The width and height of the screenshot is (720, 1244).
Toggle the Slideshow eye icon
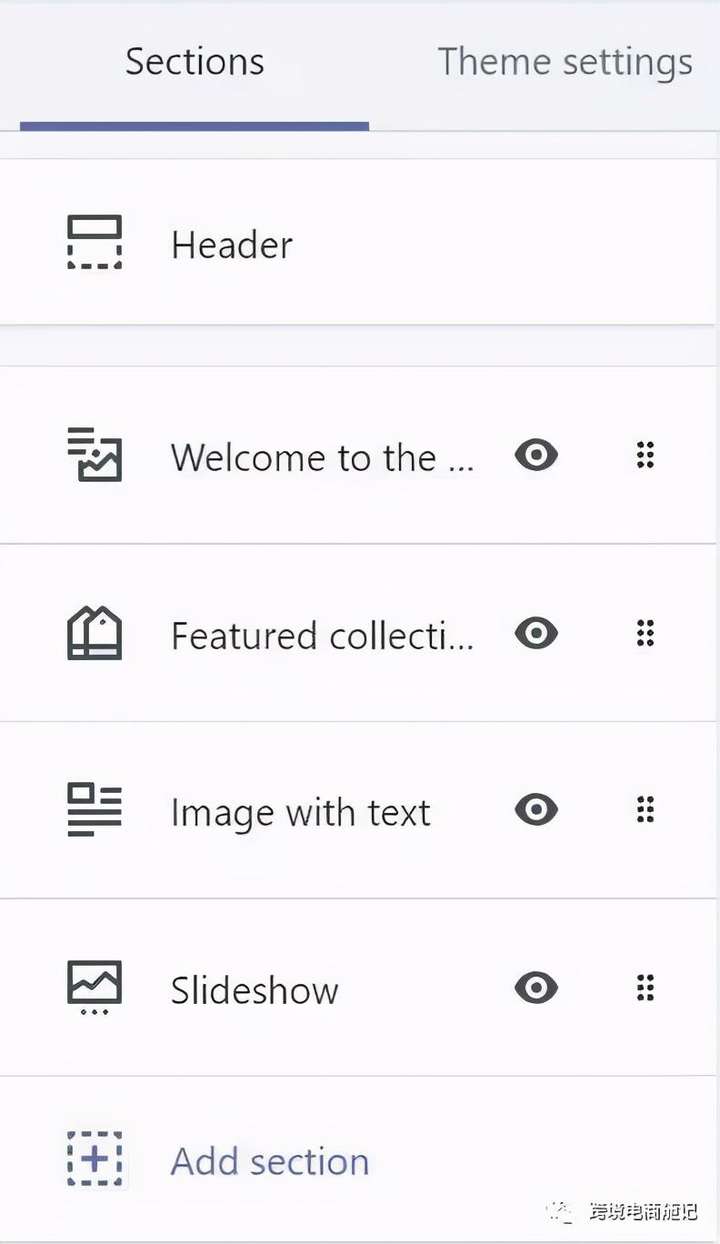coord(537,987)
